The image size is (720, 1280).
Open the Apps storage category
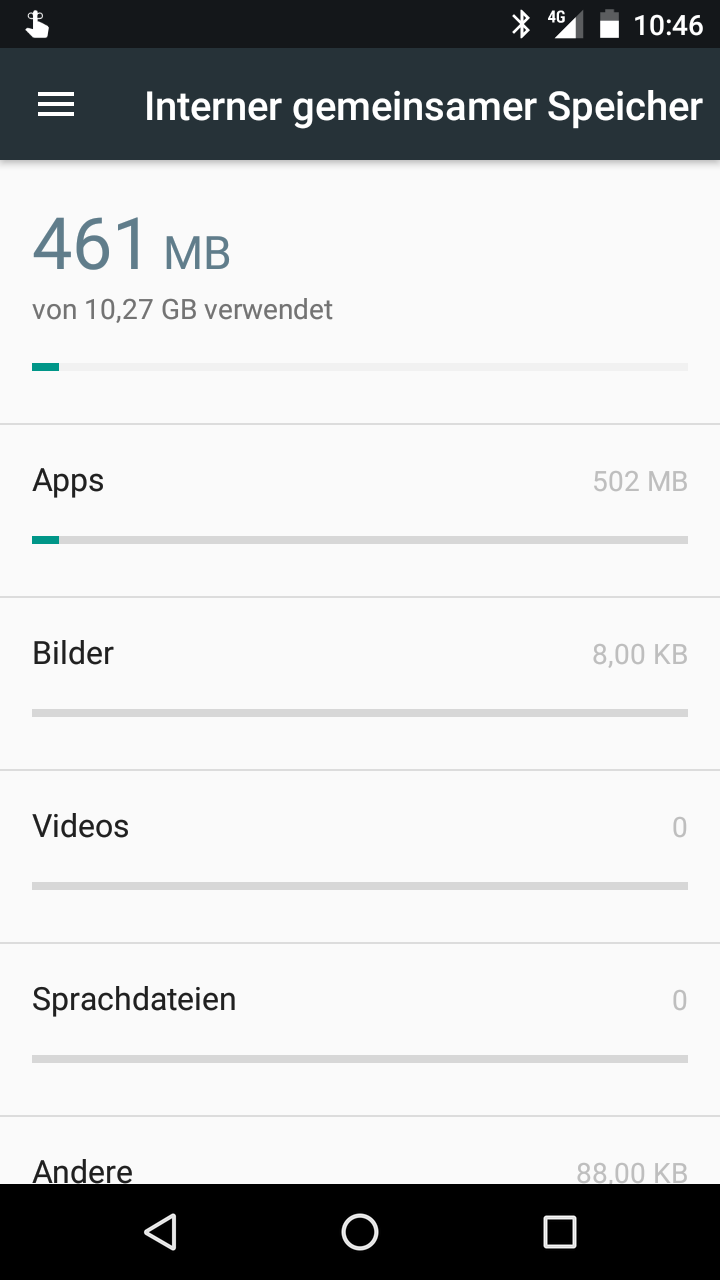click(360, 510)
